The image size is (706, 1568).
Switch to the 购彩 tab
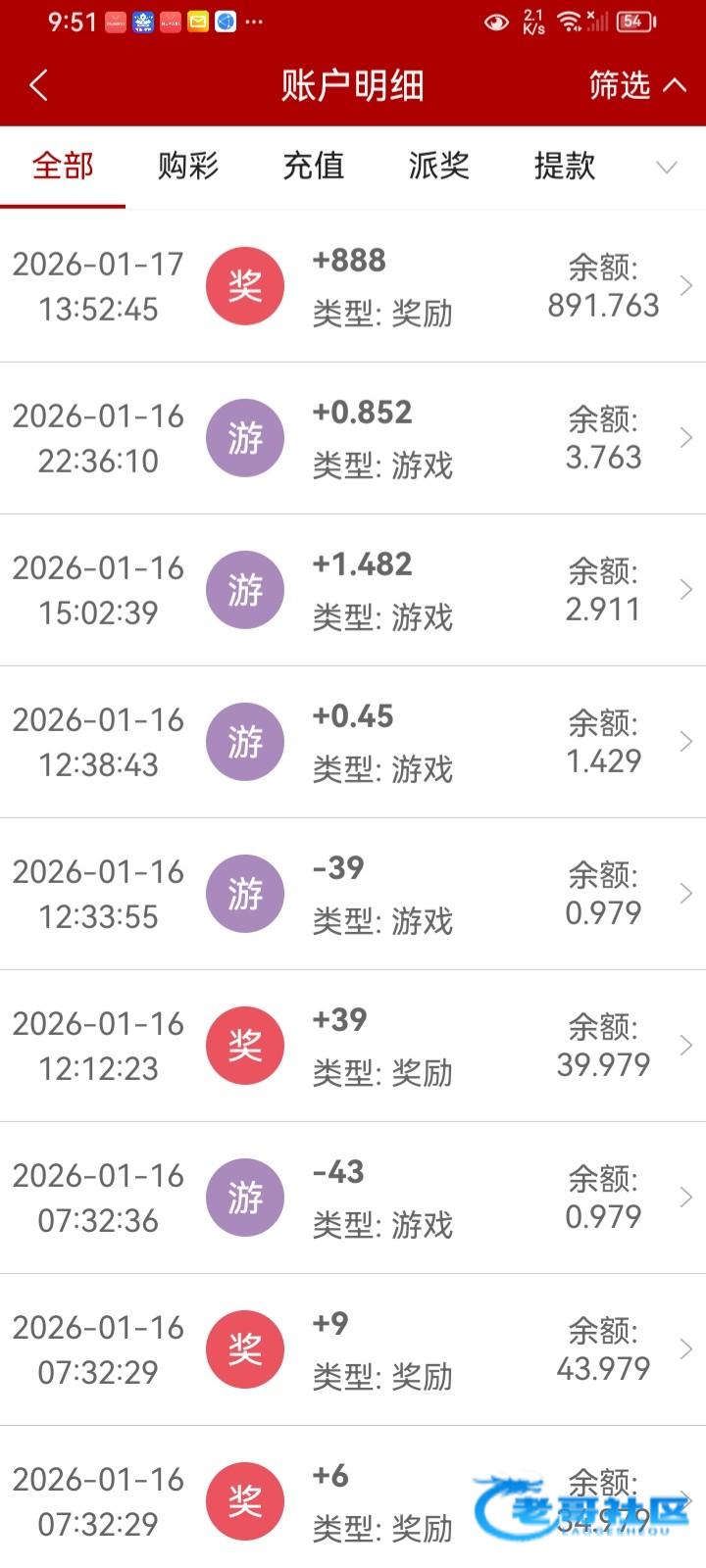pyautogui.click(x=188, y=166)
